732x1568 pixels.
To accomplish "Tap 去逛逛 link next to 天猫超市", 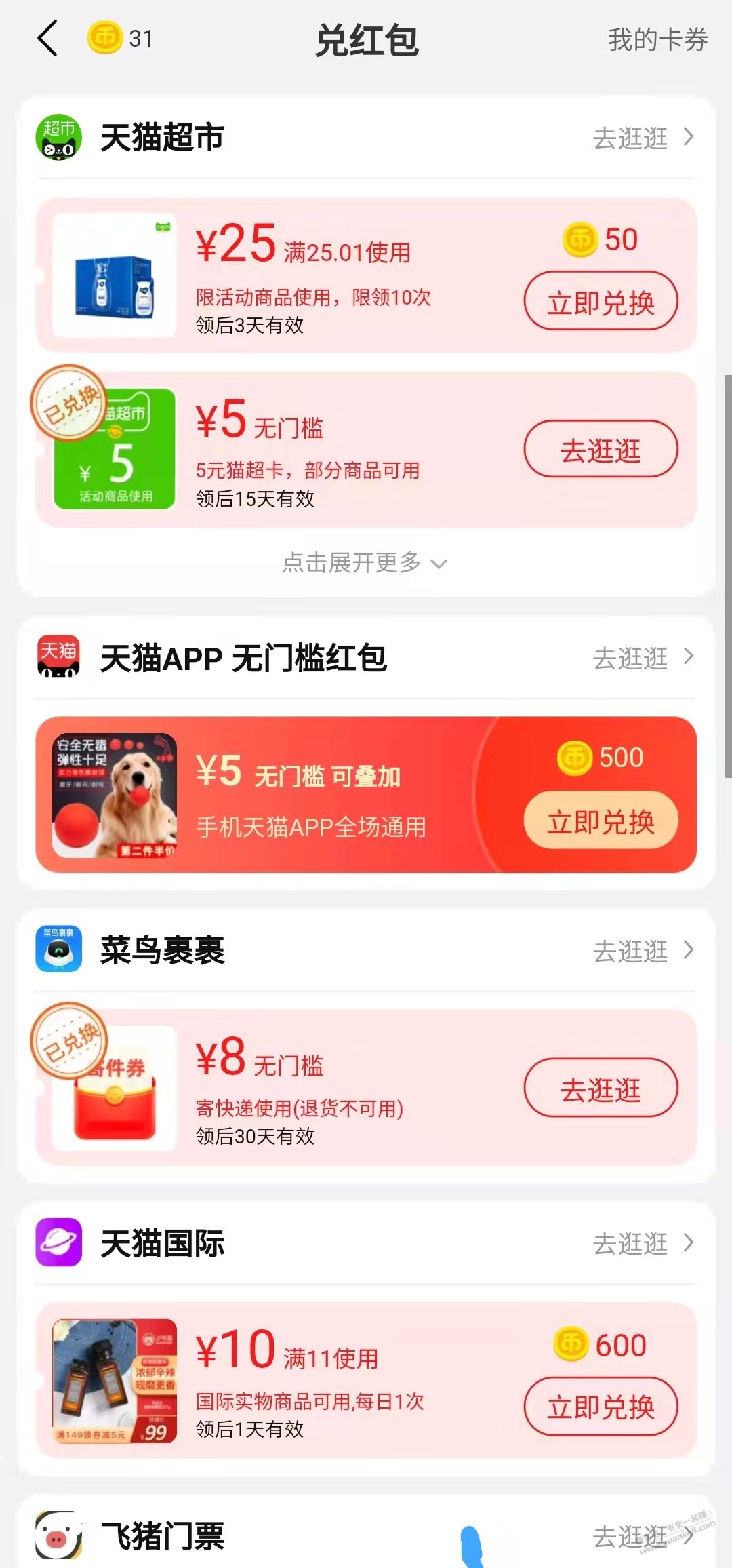I will [x=643, y=138].
